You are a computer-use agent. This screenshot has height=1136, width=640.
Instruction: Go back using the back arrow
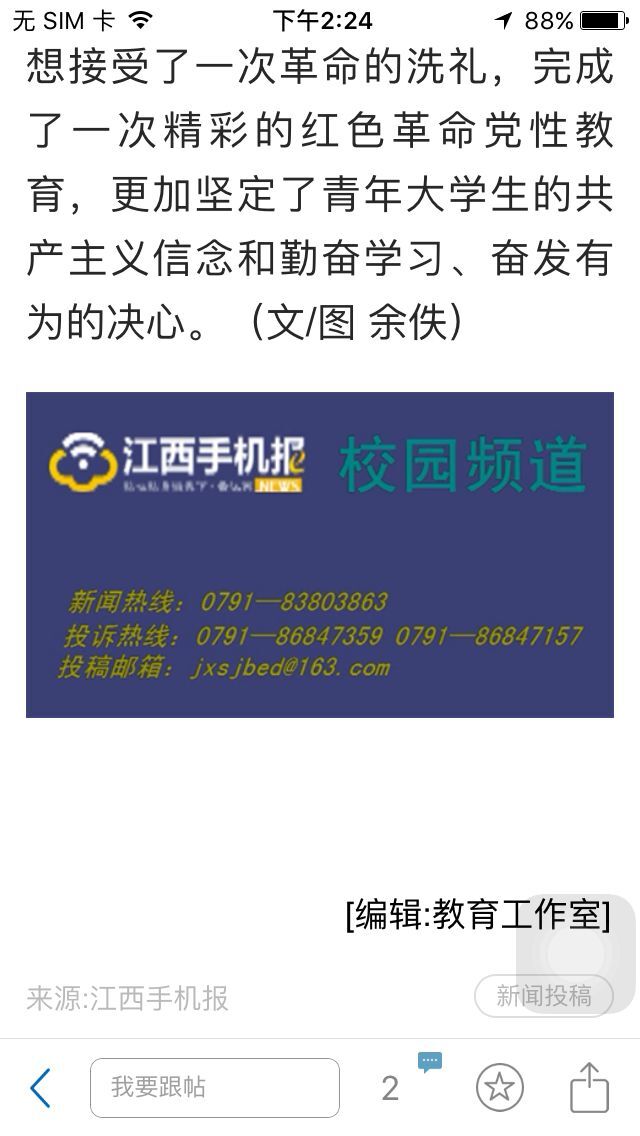pos(40,1087)
